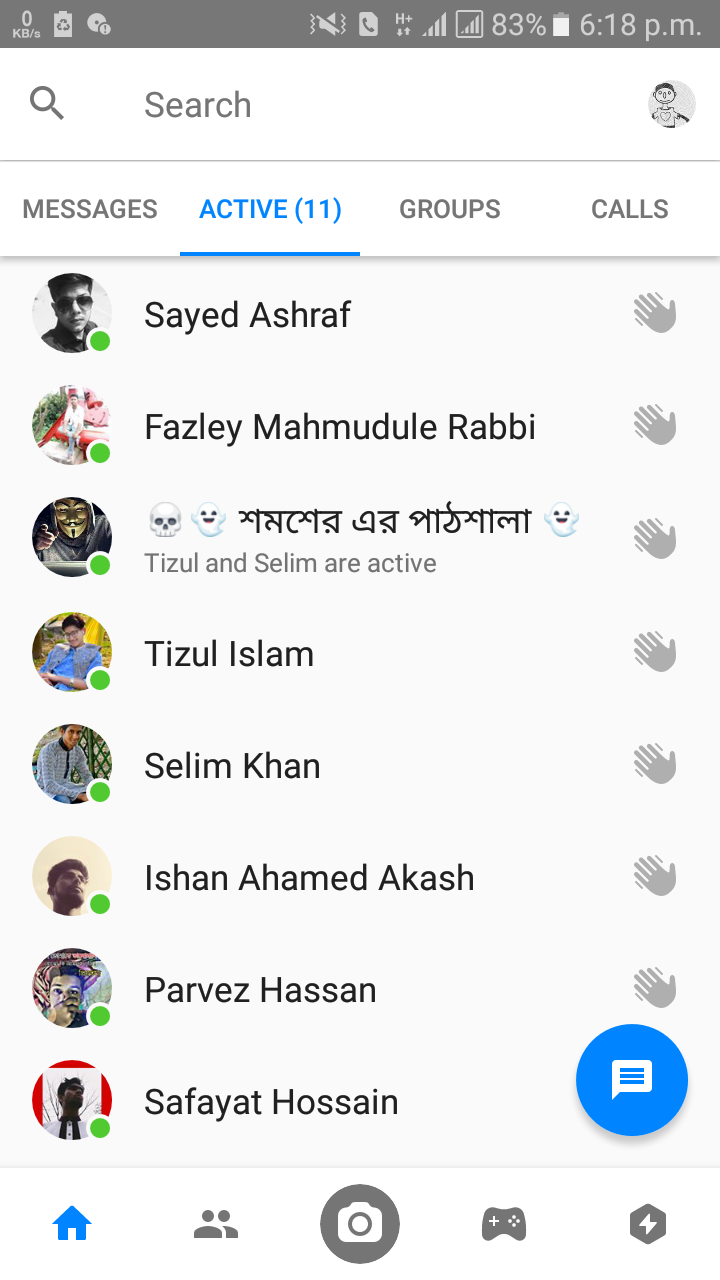Open the chat with Safayat Hossain
Viewport: 720px width, 1280px height.
click(271, 1102)
